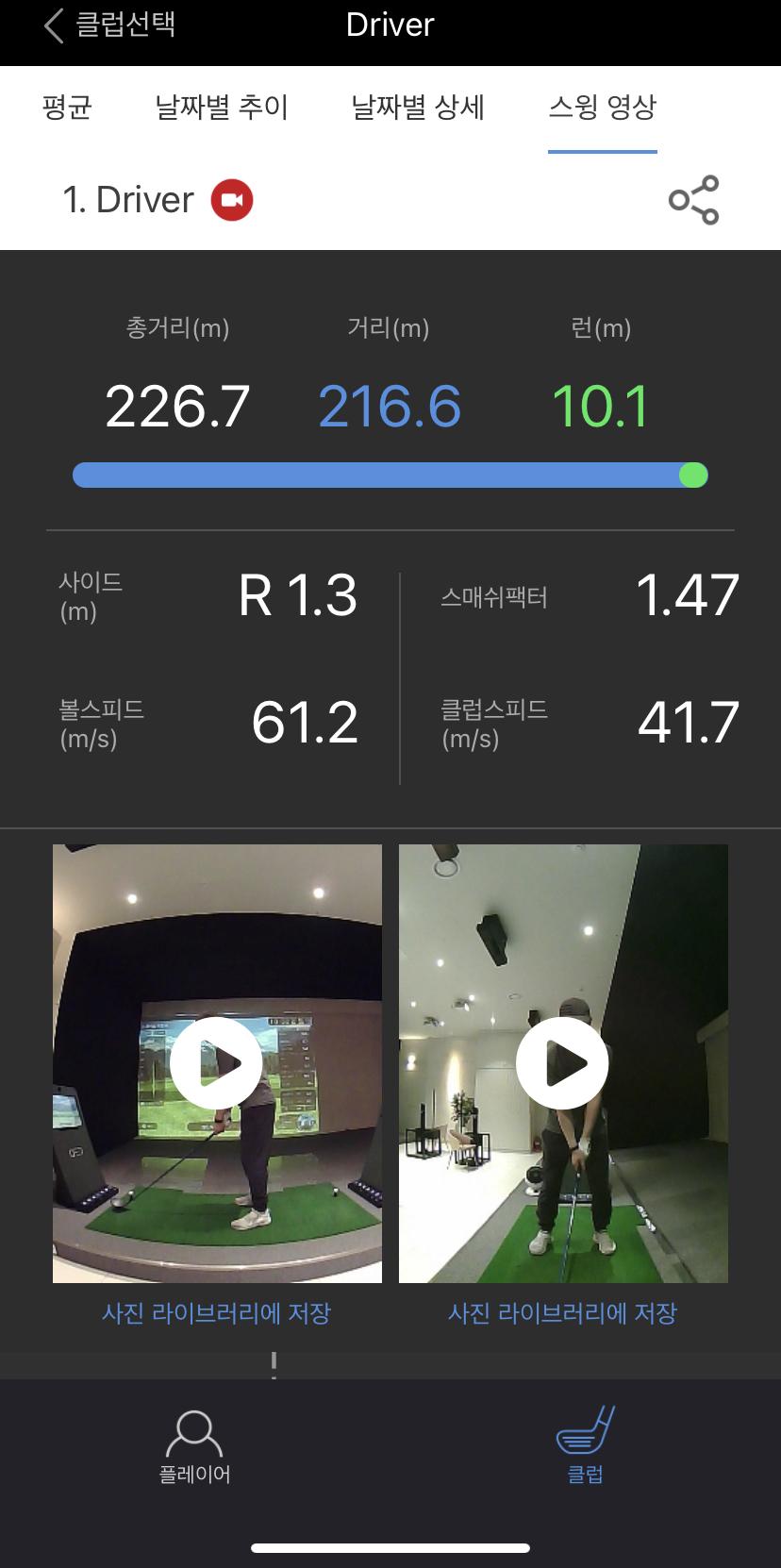Tap the red video camera icon
This screenshot has width=781, height=1568.
[x=232, y=200]
